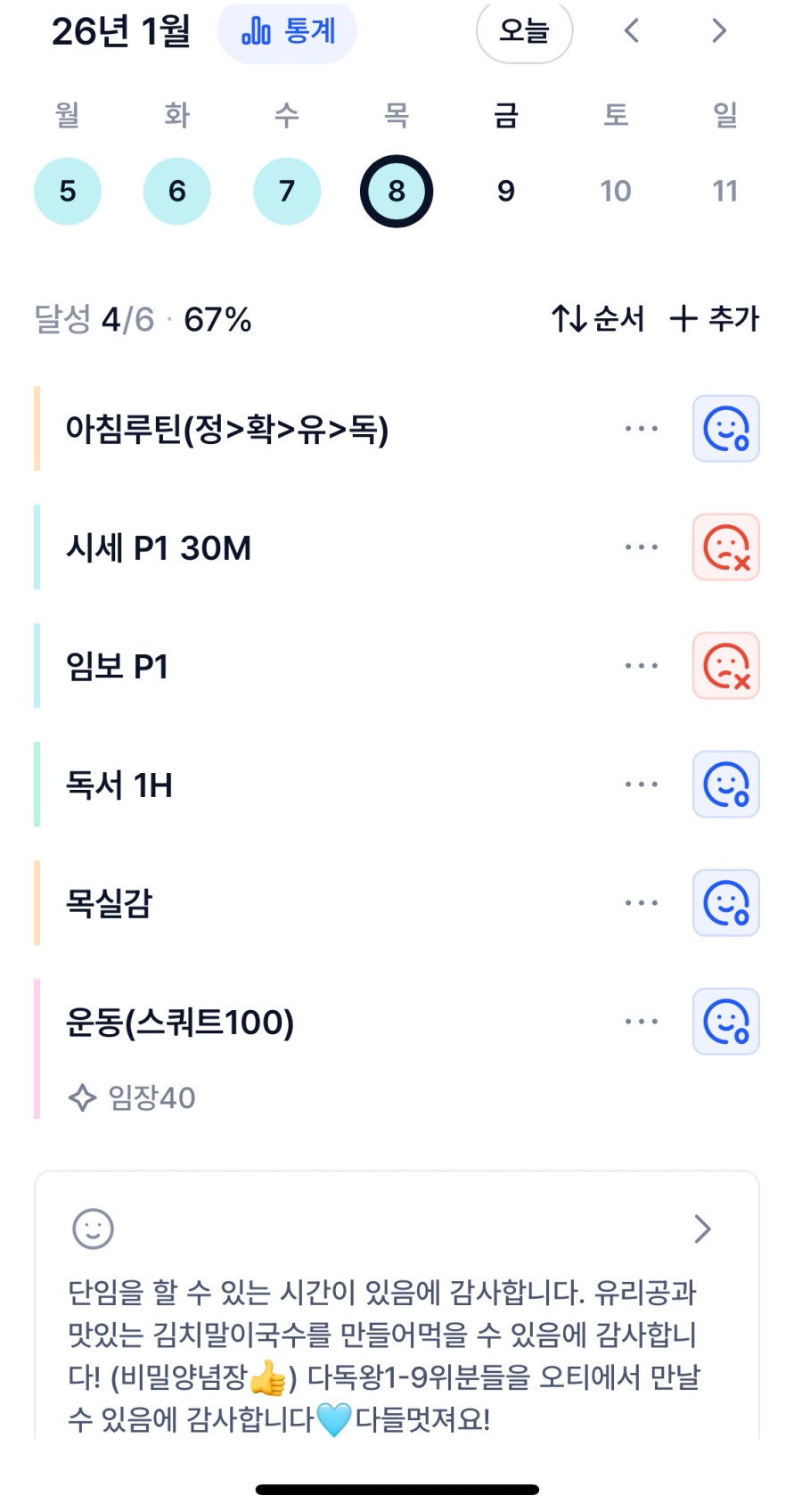This screenshot has width=794, height=1512.
Task: Select Tuesday the 6th
Action: click(177, 191)
